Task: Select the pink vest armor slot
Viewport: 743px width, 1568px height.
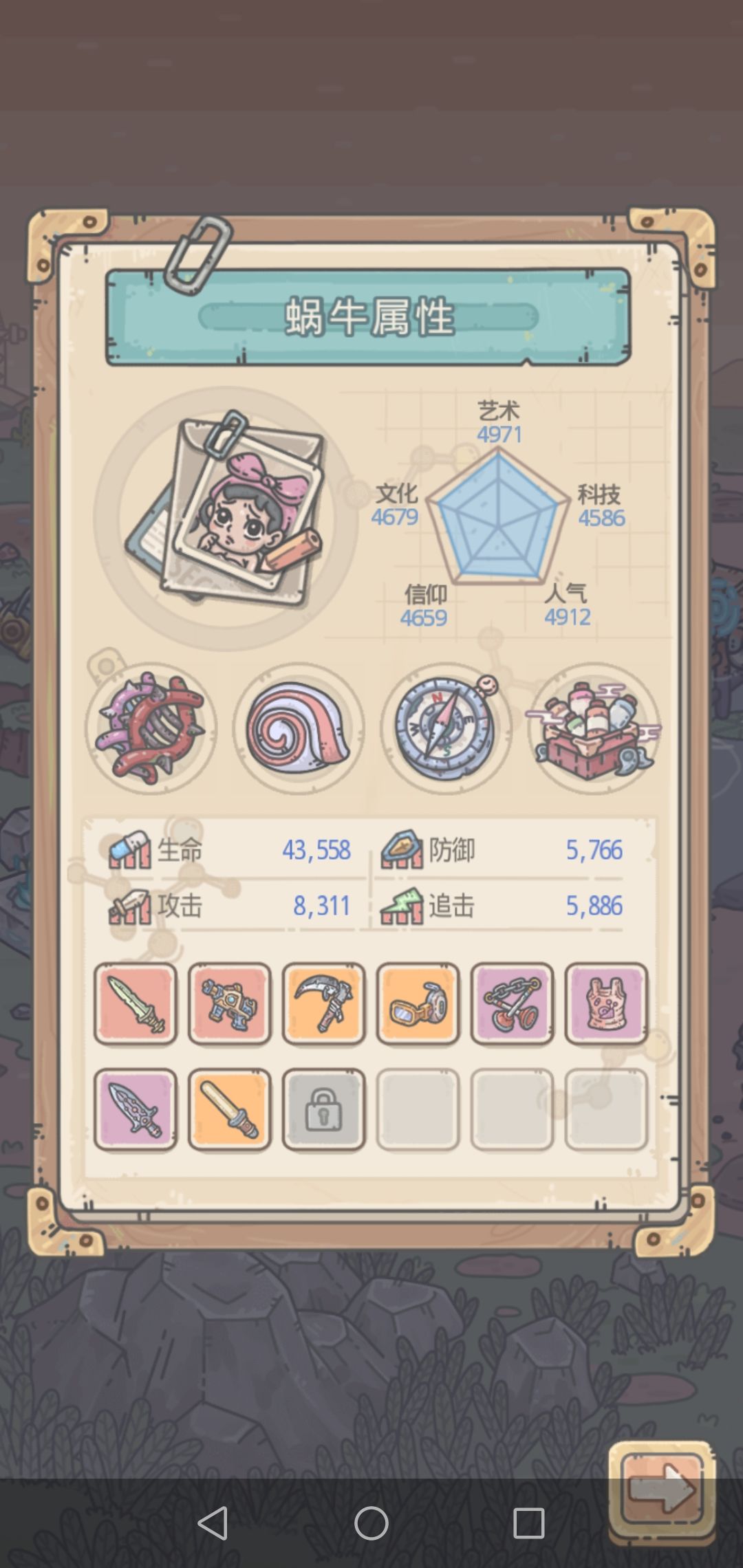Action: point(607,1004)
